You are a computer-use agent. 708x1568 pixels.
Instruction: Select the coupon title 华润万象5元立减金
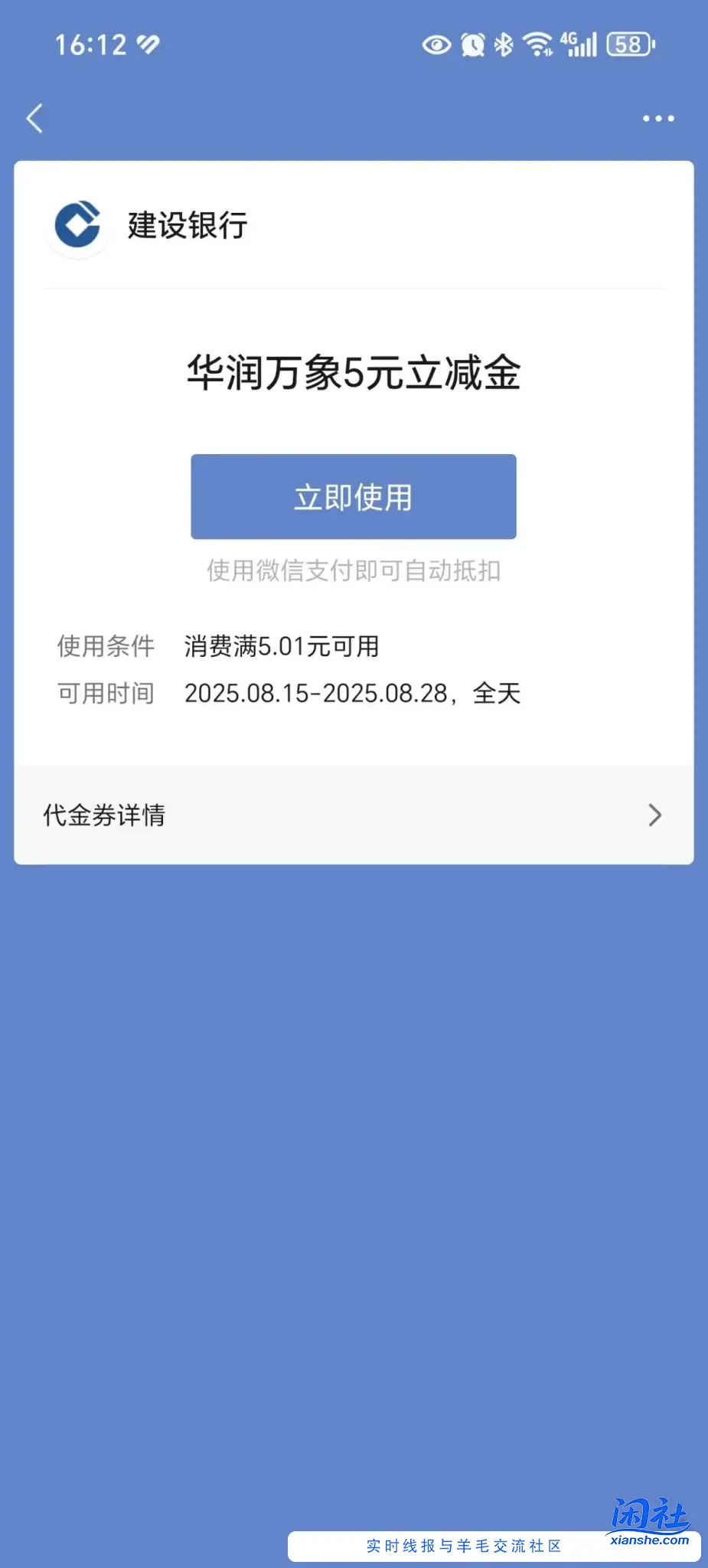[x=354, y=374]
